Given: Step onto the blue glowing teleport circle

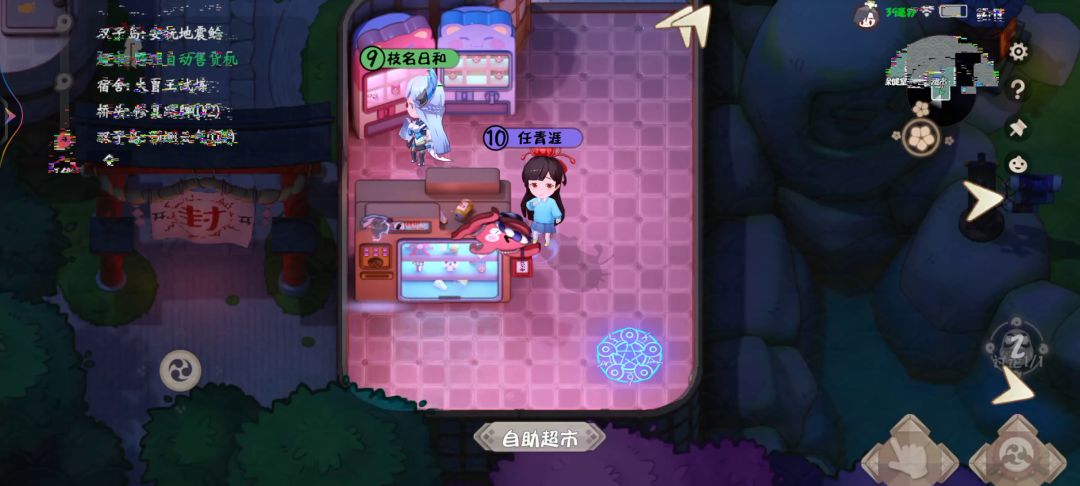Looking at the screenshot, I should [x=630, y=355].
